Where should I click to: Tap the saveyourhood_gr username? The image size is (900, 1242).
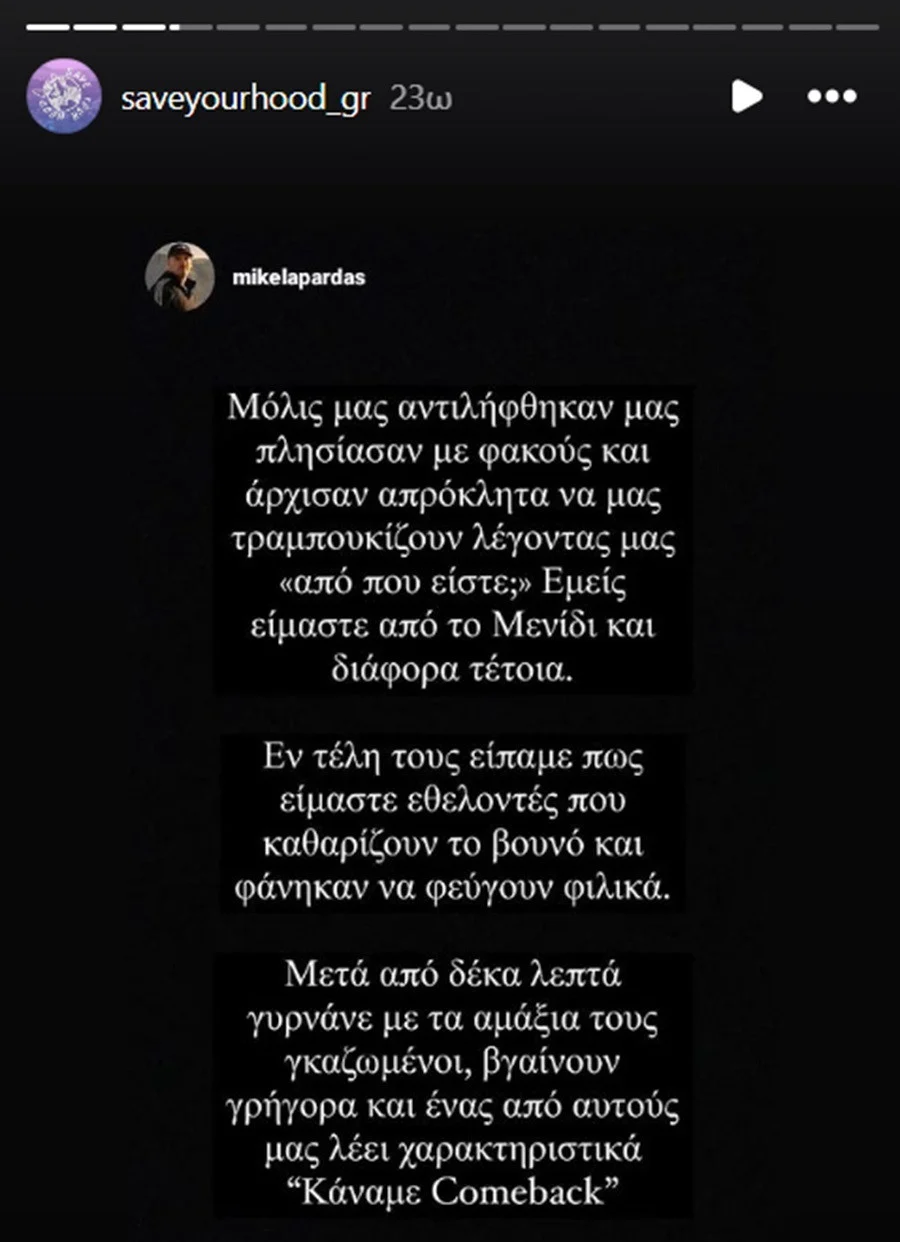point(244,98)
